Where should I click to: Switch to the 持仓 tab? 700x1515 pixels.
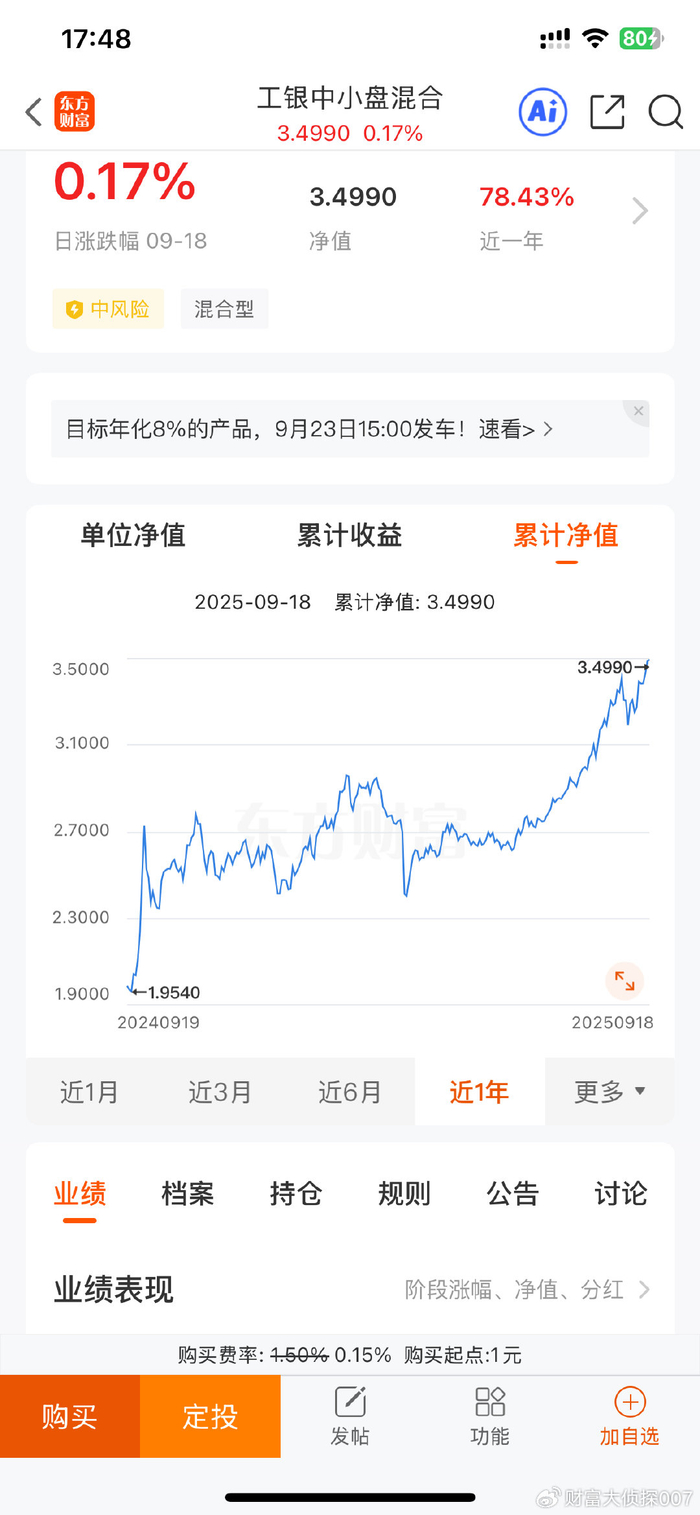point(296,1193)
